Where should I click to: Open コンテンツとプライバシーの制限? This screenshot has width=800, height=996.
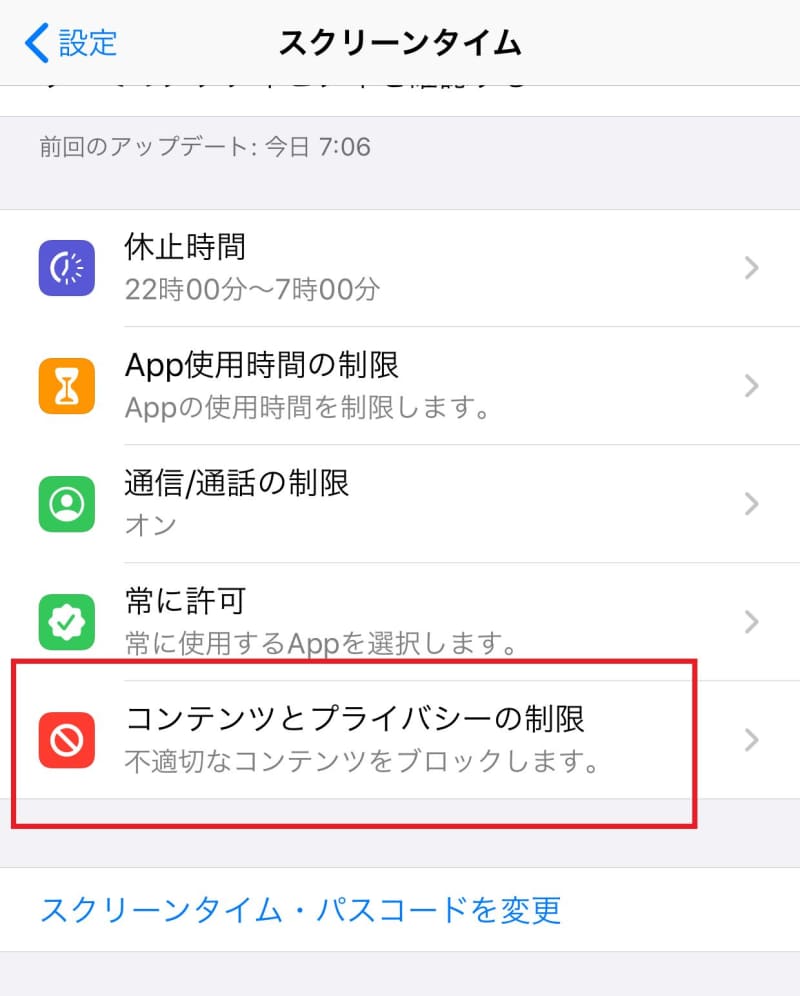point(400,740)
